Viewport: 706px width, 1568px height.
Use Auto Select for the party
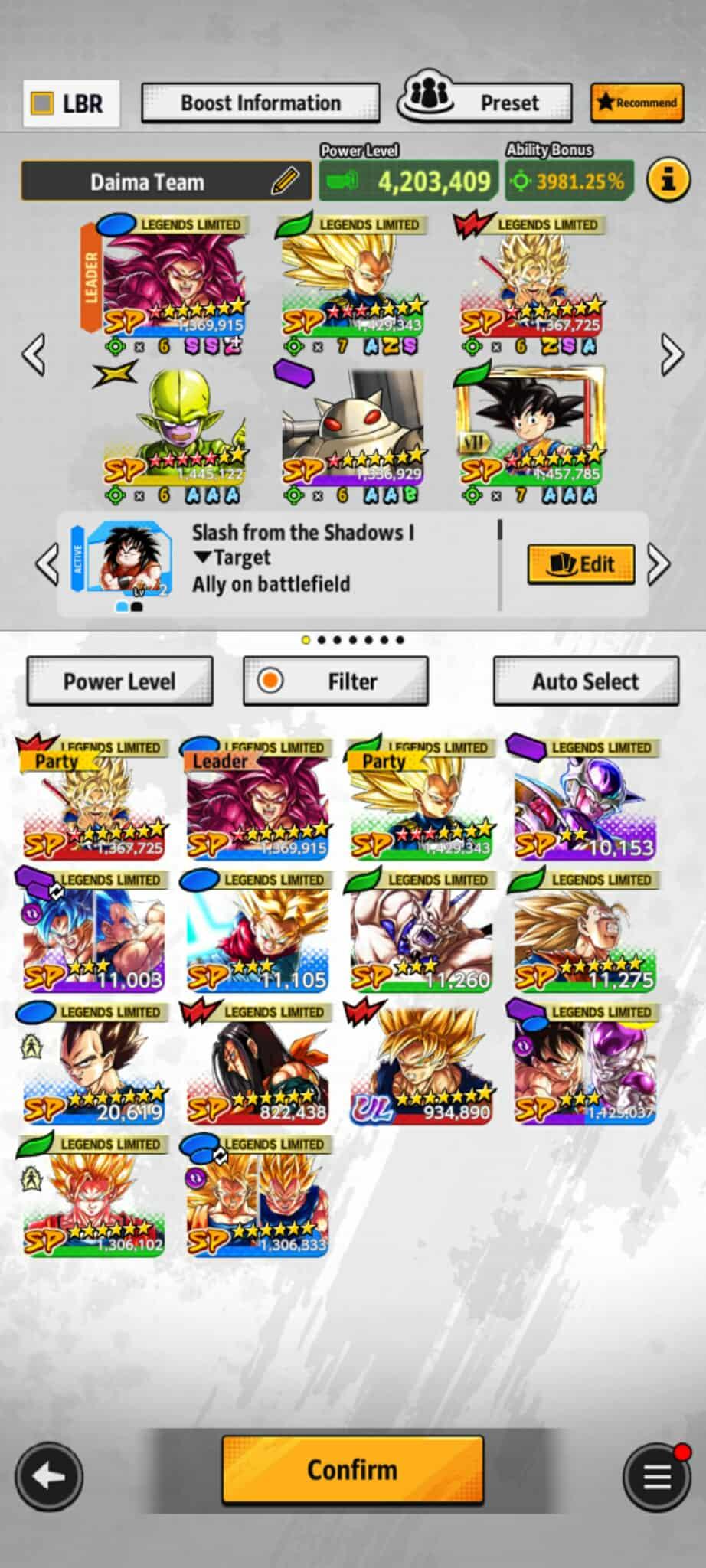point(585,681)
